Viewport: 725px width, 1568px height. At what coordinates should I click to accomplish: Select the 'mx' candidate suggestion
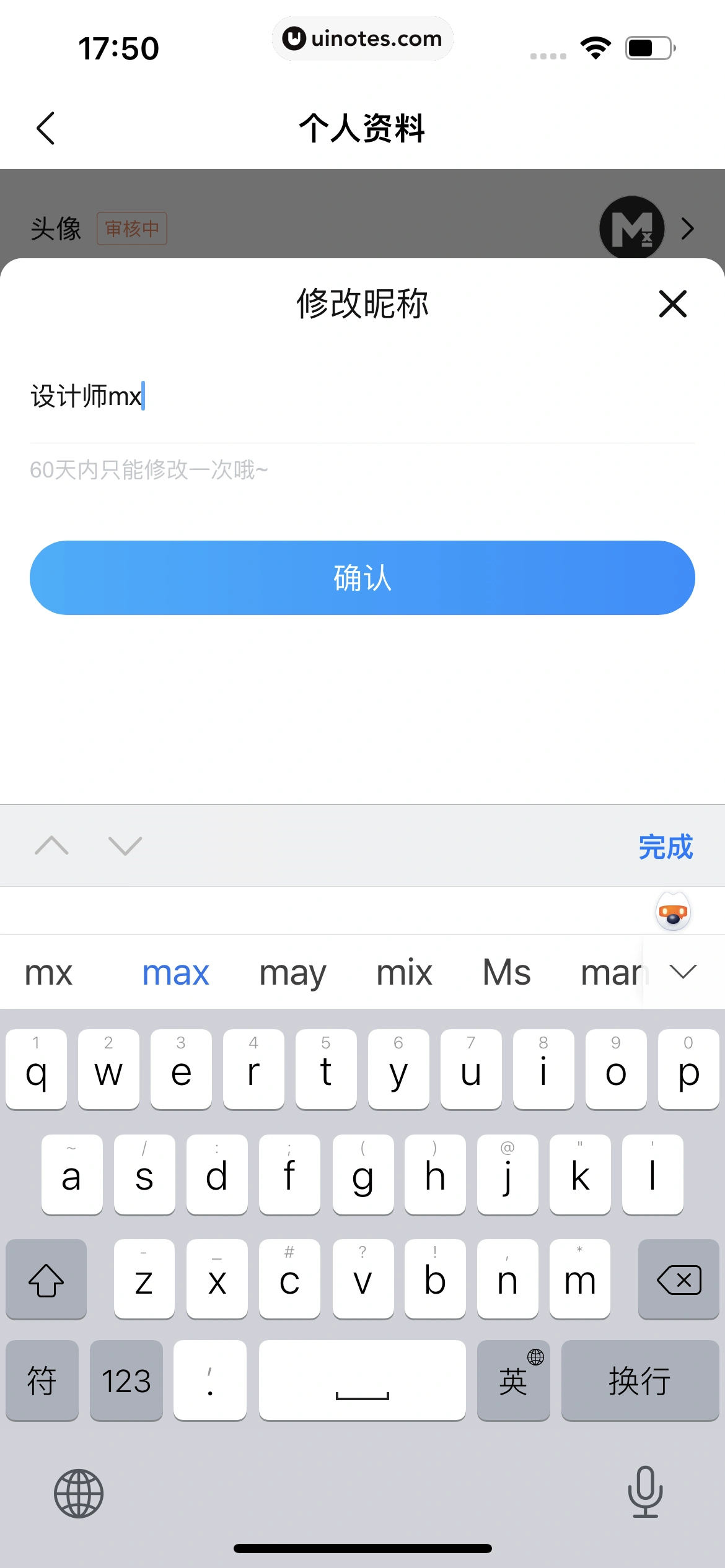click(x=48, y=972)
